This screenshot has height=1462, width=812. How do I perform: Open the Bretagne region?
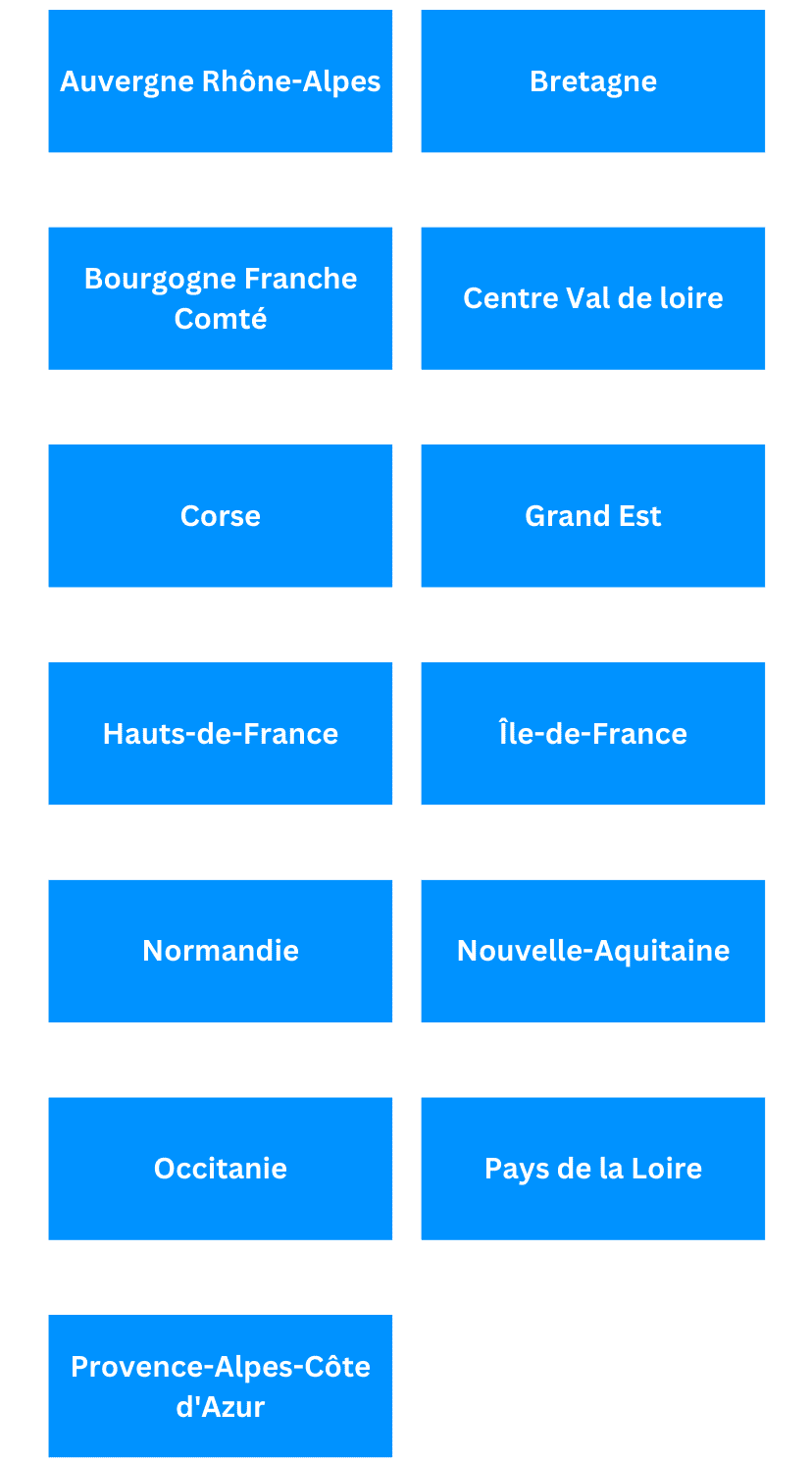pos(592,81)
